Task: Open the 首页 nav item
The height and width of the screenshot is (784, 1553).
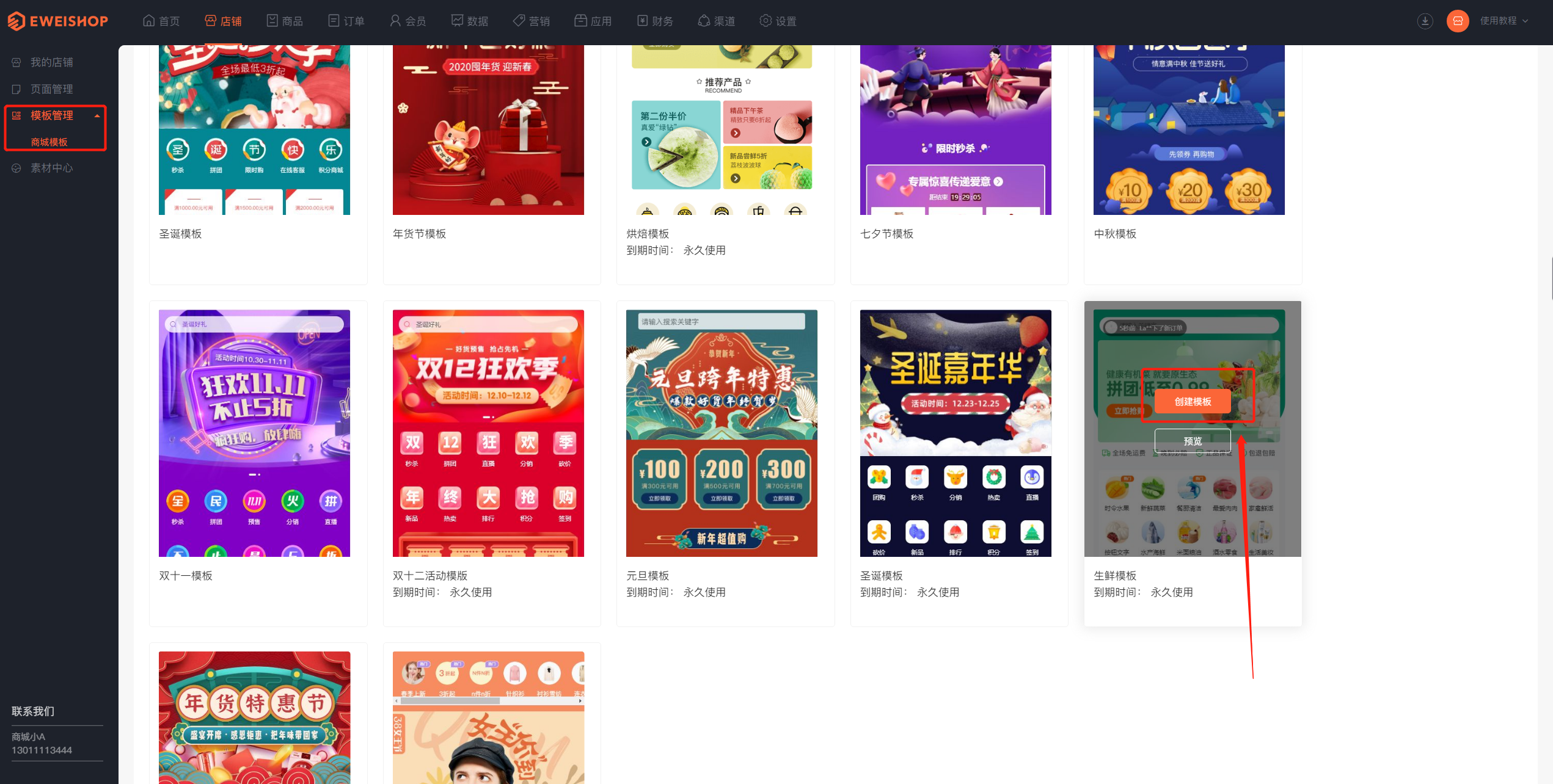Action: (161, 21)
